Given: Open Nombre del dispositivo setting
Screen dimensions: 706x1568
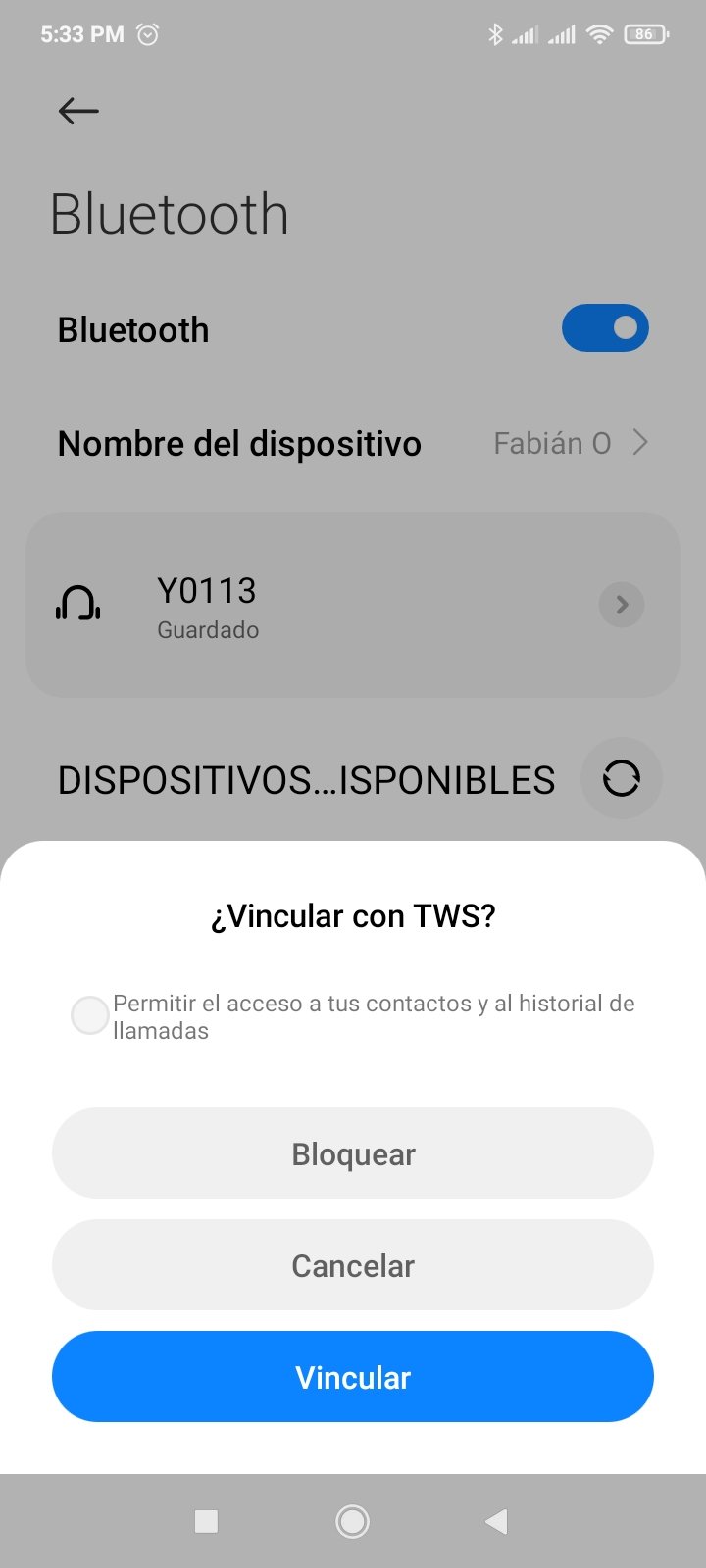Looking at the screenshot, I should click(353, 443).
